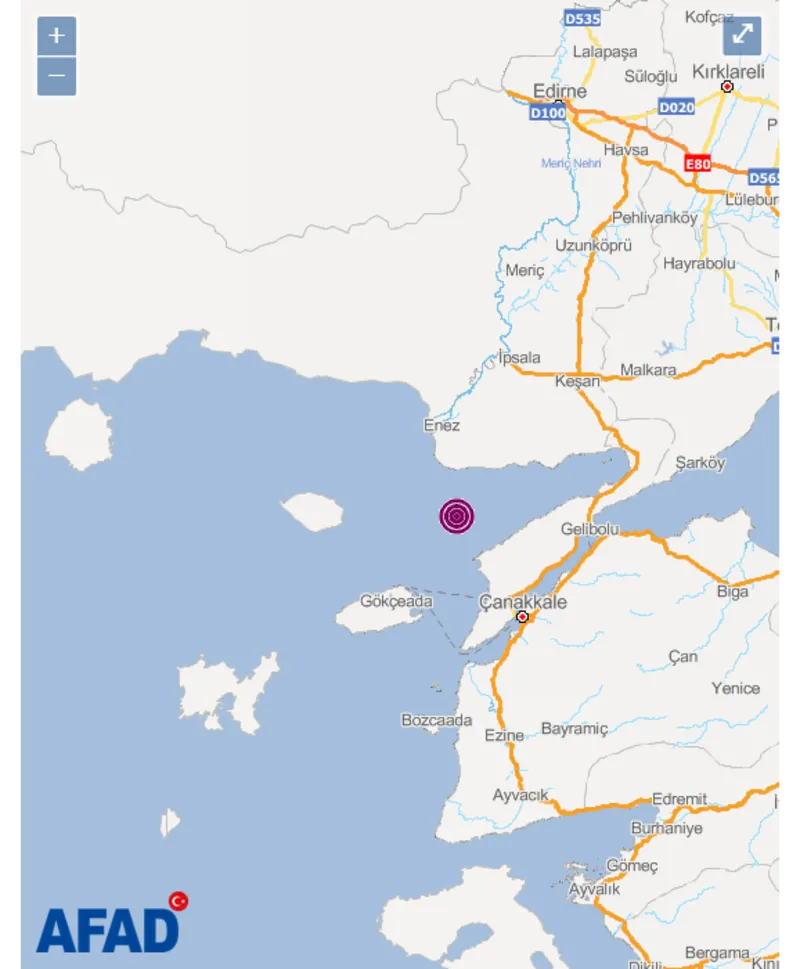
Task: Tap the purple earthquake epicenter marker
Action: pyautogui.click(x=457, y=516)
